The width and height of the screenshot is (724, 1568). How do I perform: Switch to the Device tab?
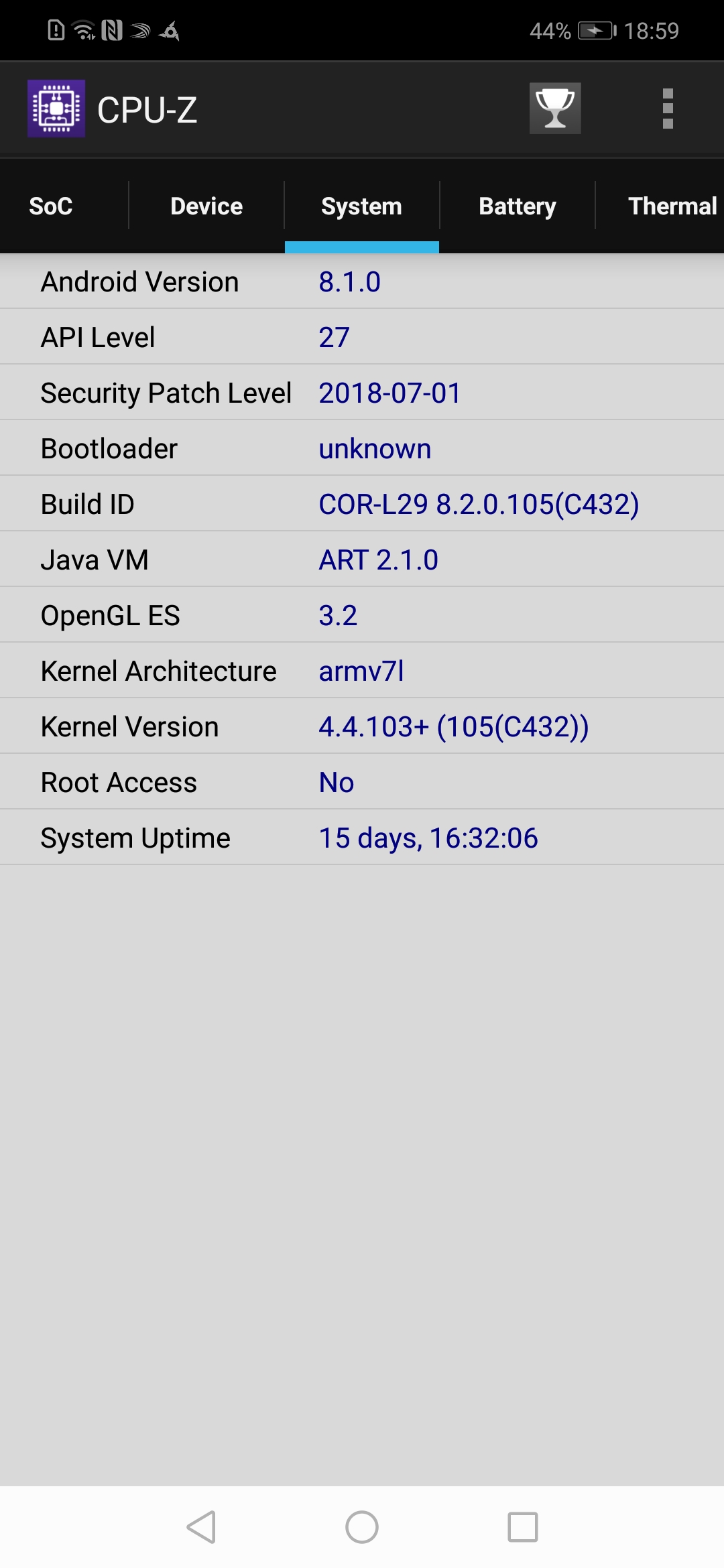206,206
